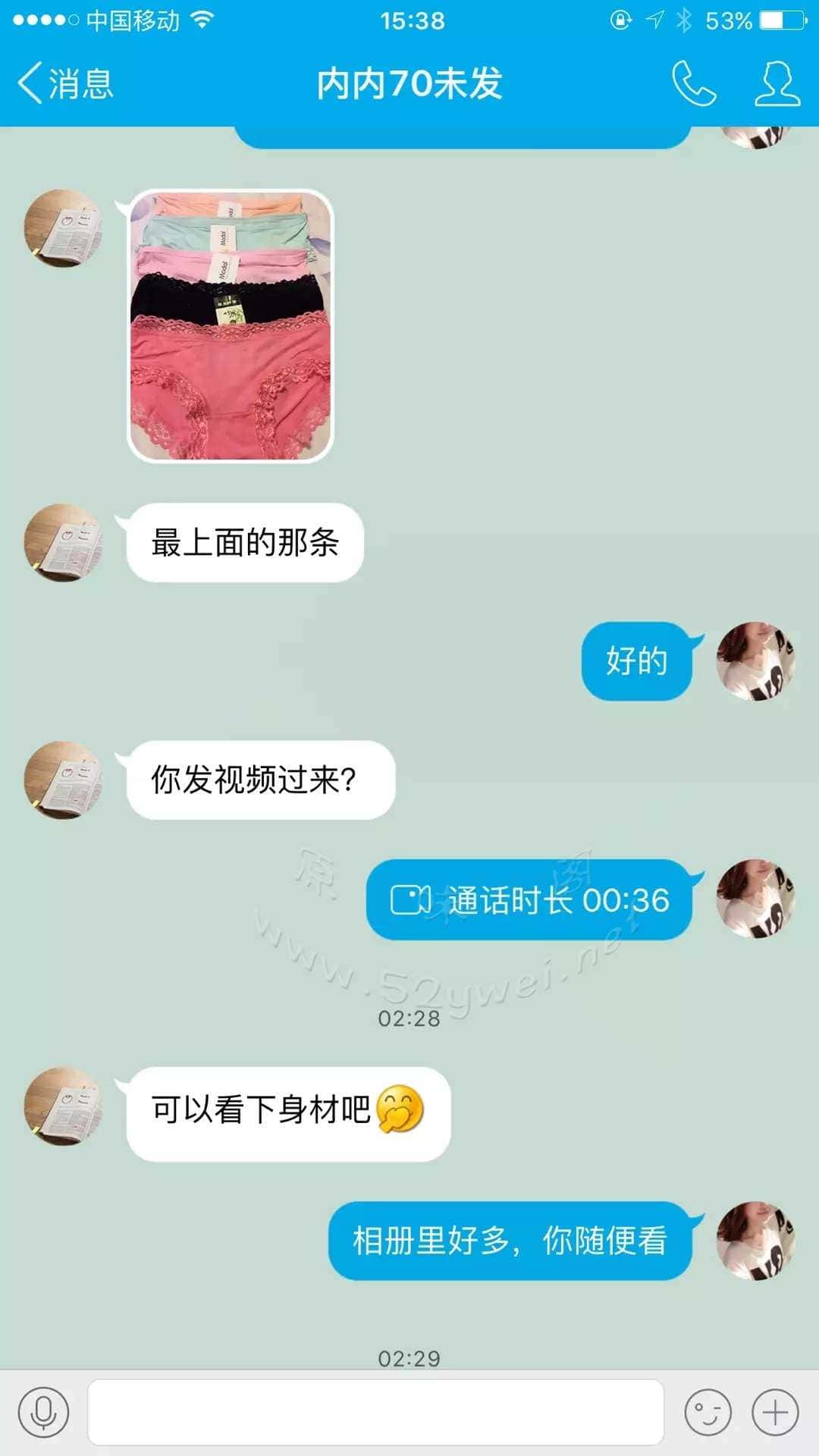This screenshot has height=1456, width=819.
Task: Open sender's avatar next to 最上面的那条
Action: [x=64, y=543]
